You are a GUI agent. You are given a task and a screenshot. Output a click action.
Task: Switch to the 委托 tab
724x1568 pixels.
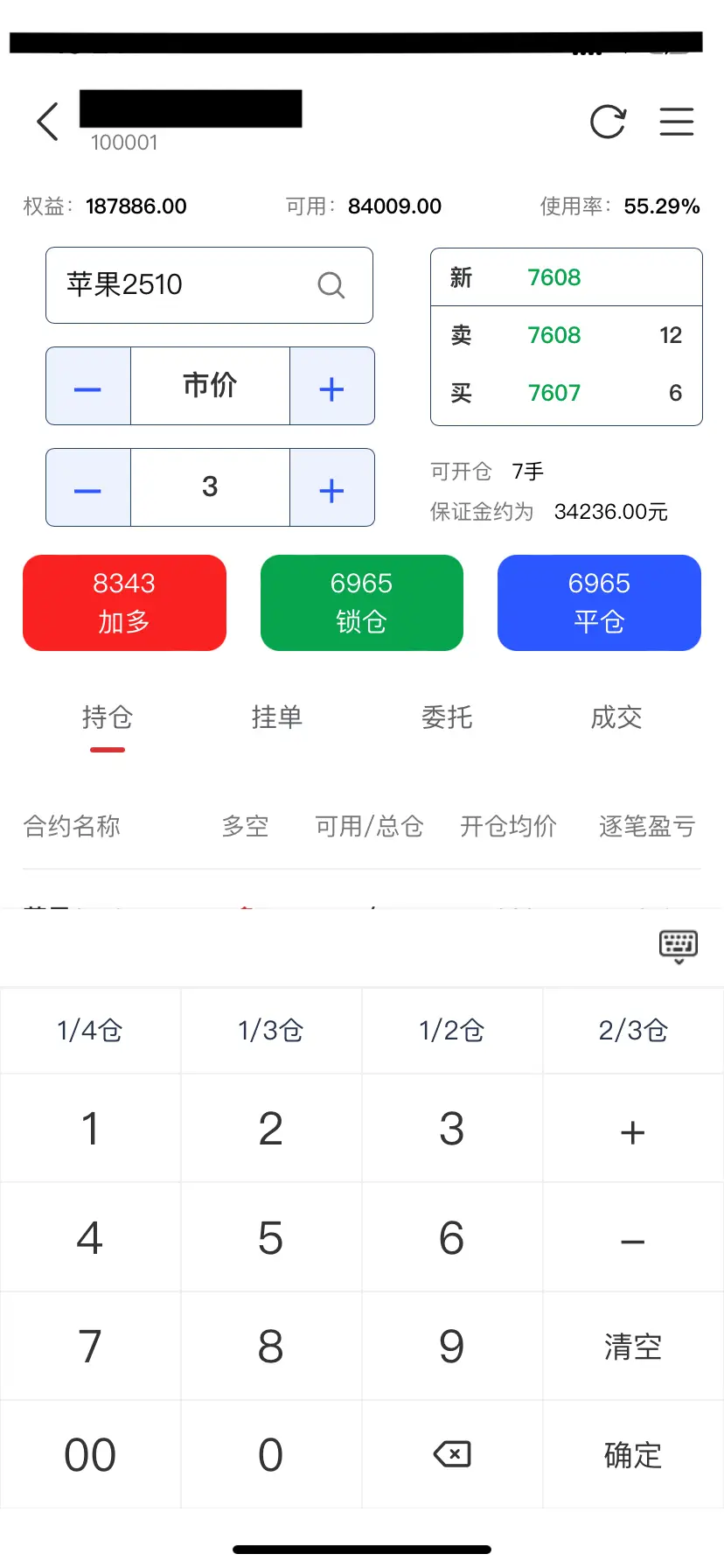[x=446, y=717]
